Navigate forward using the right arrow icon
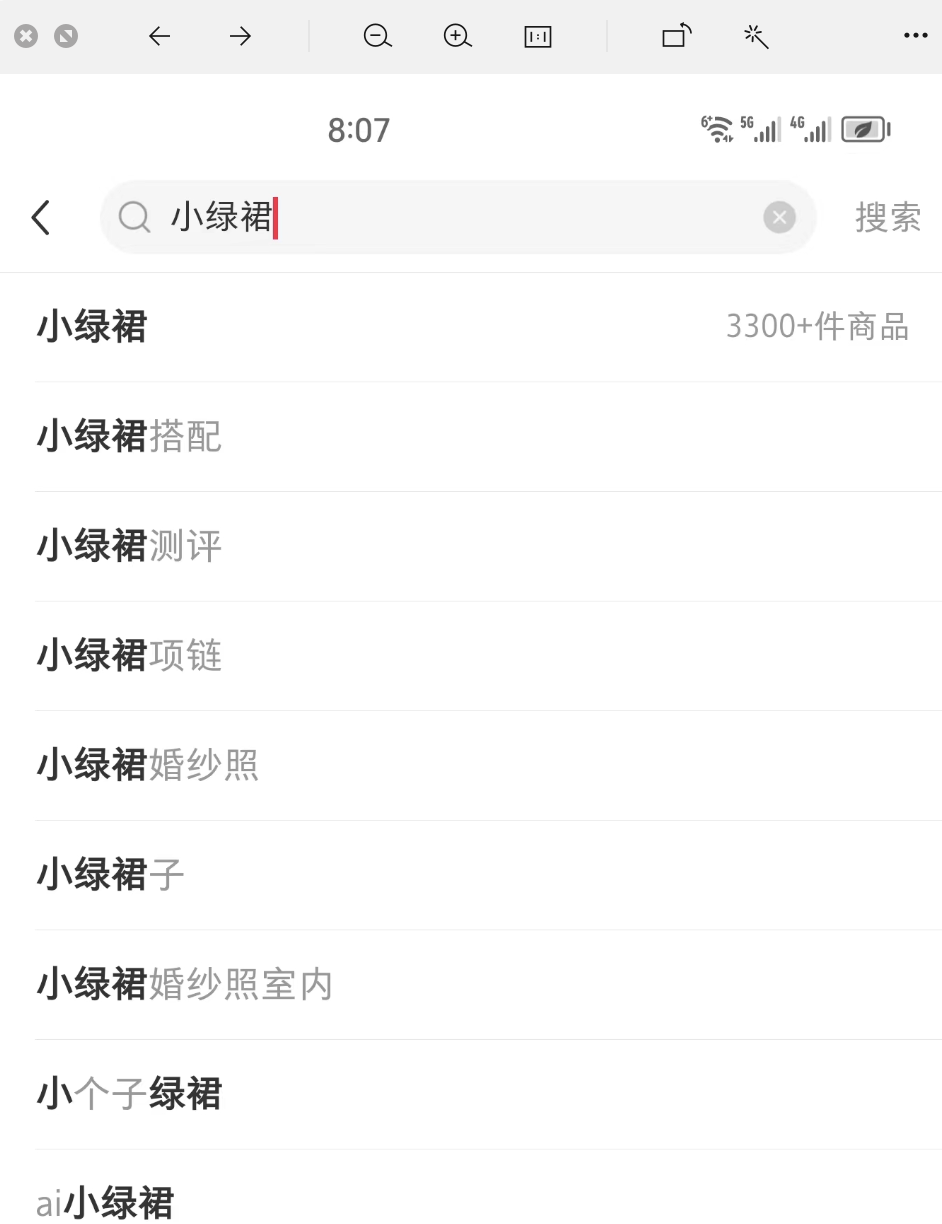942x1224 pixels. (x=239, y=36)
